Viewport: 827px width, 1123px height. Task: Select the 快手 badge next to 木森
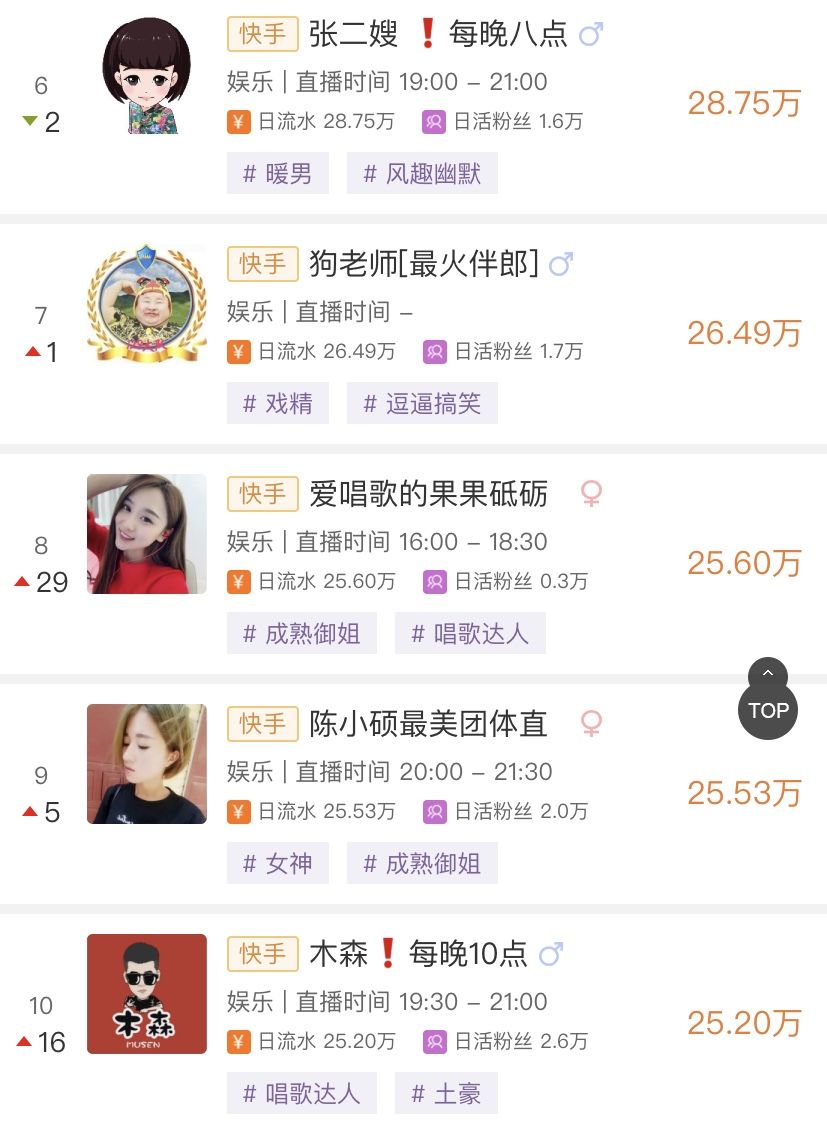click(x=261, y=954)
